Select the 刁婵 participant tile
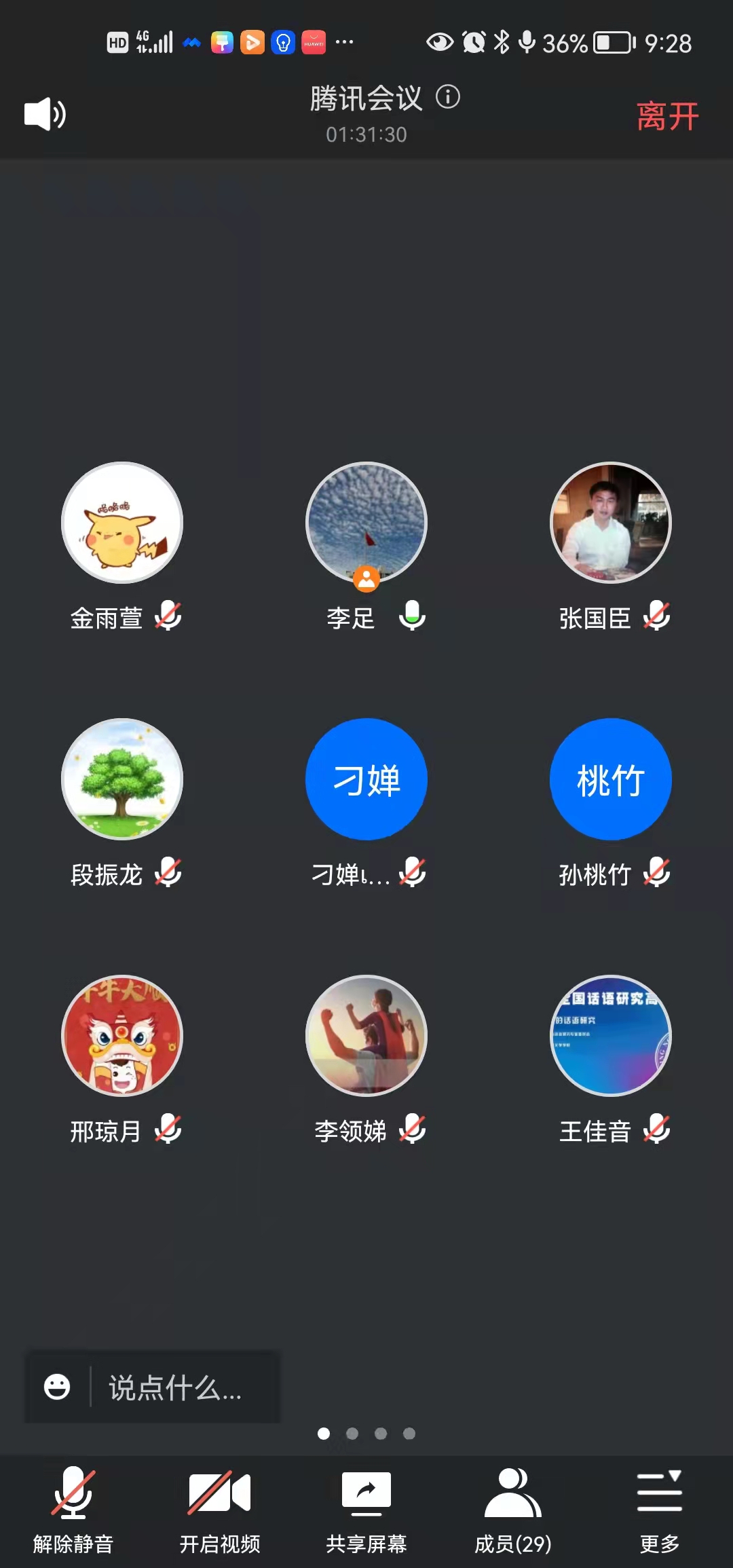This screenshot has width=733, height=1568. click(x=366, y=779)
